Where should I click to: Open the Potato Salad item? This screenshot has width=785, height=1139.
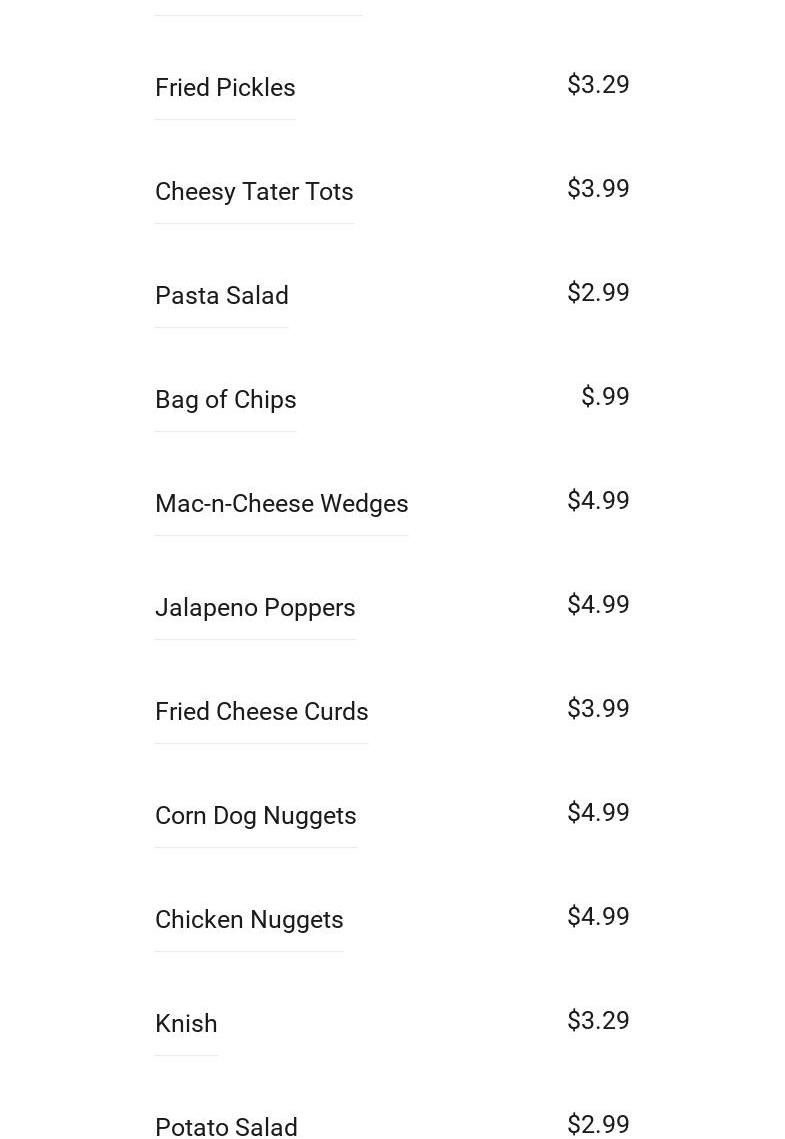pos(226,1126)
